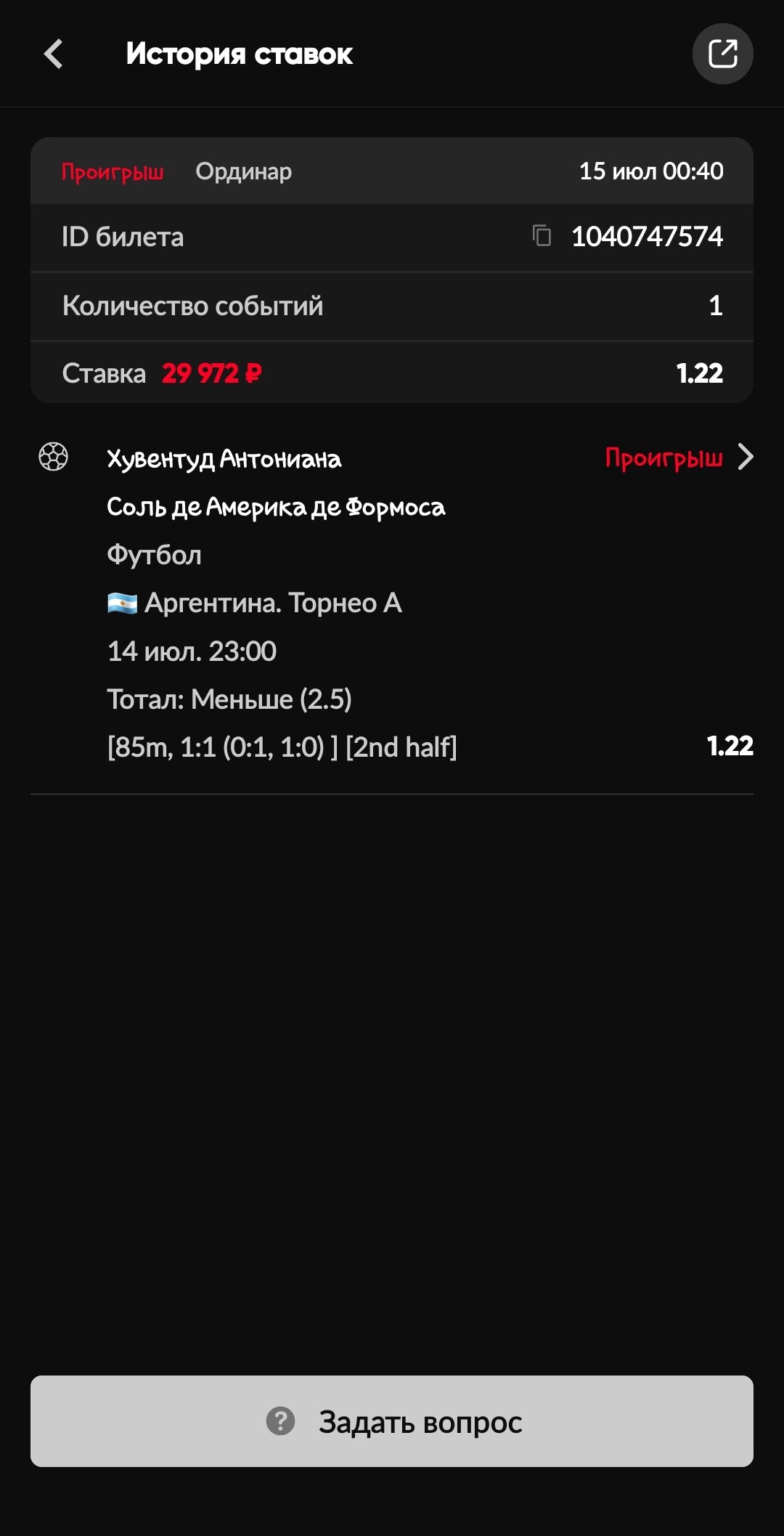This screenshot has width=784, height=1536.
Task: Open the Хувентуд Антониана bet details
Action: (745, 458)
